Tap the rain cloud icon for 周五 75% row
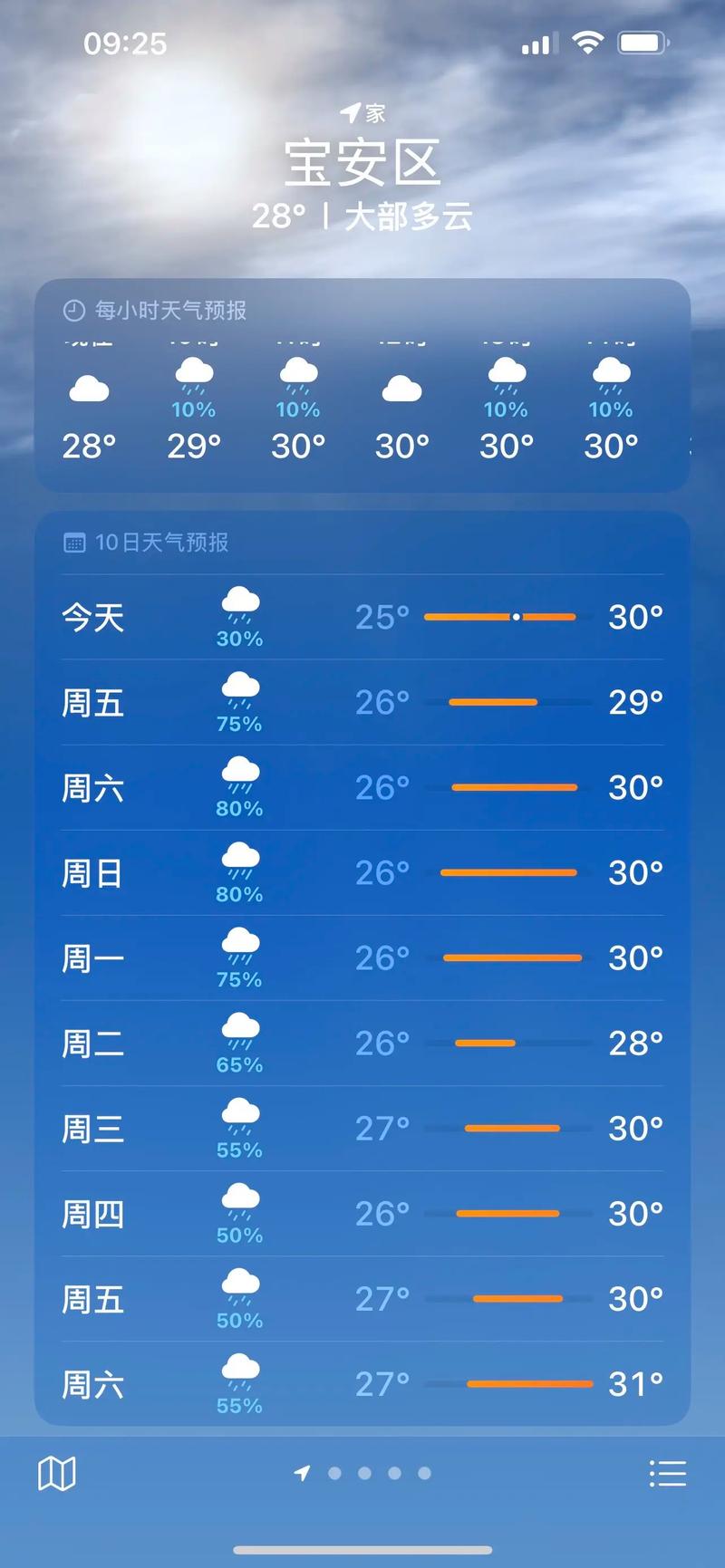The width and height of the screenshot is (725, 1568). coord(238,694)
